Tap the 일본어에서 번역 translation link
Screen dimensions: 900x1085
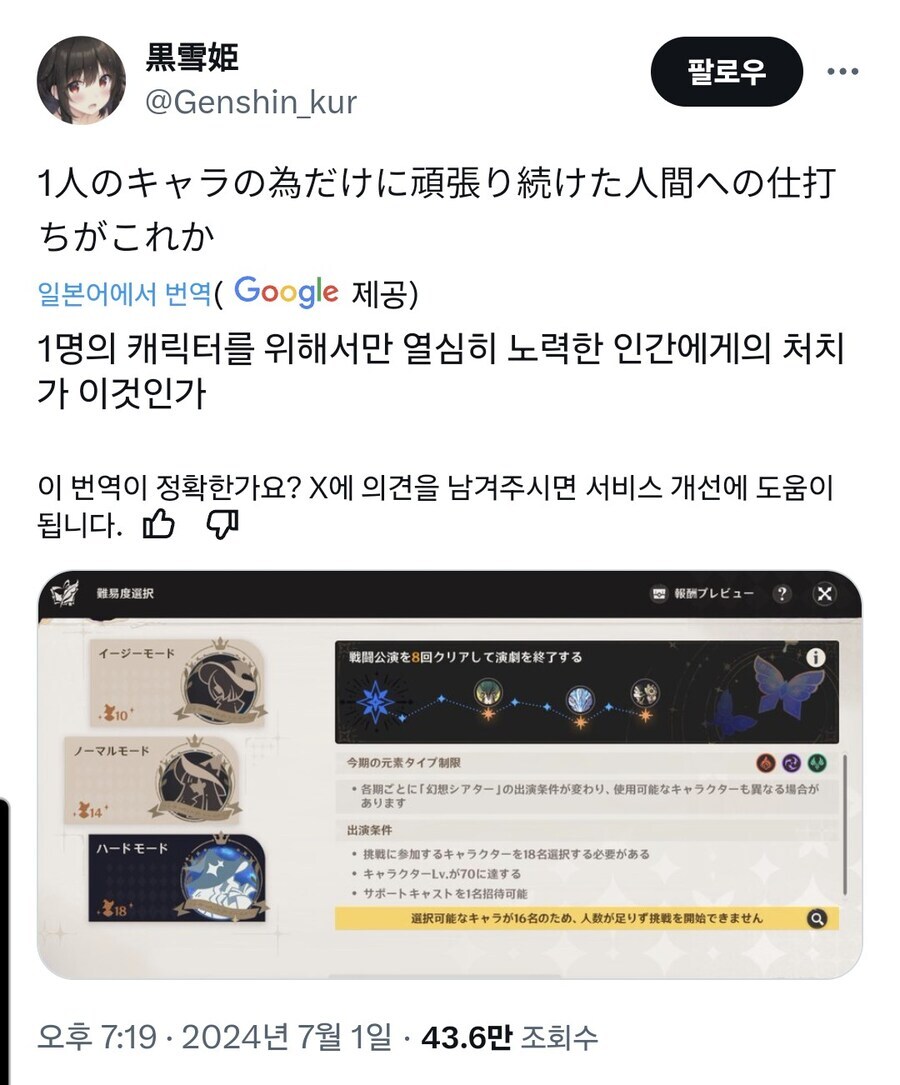click(x=125, y=293)
